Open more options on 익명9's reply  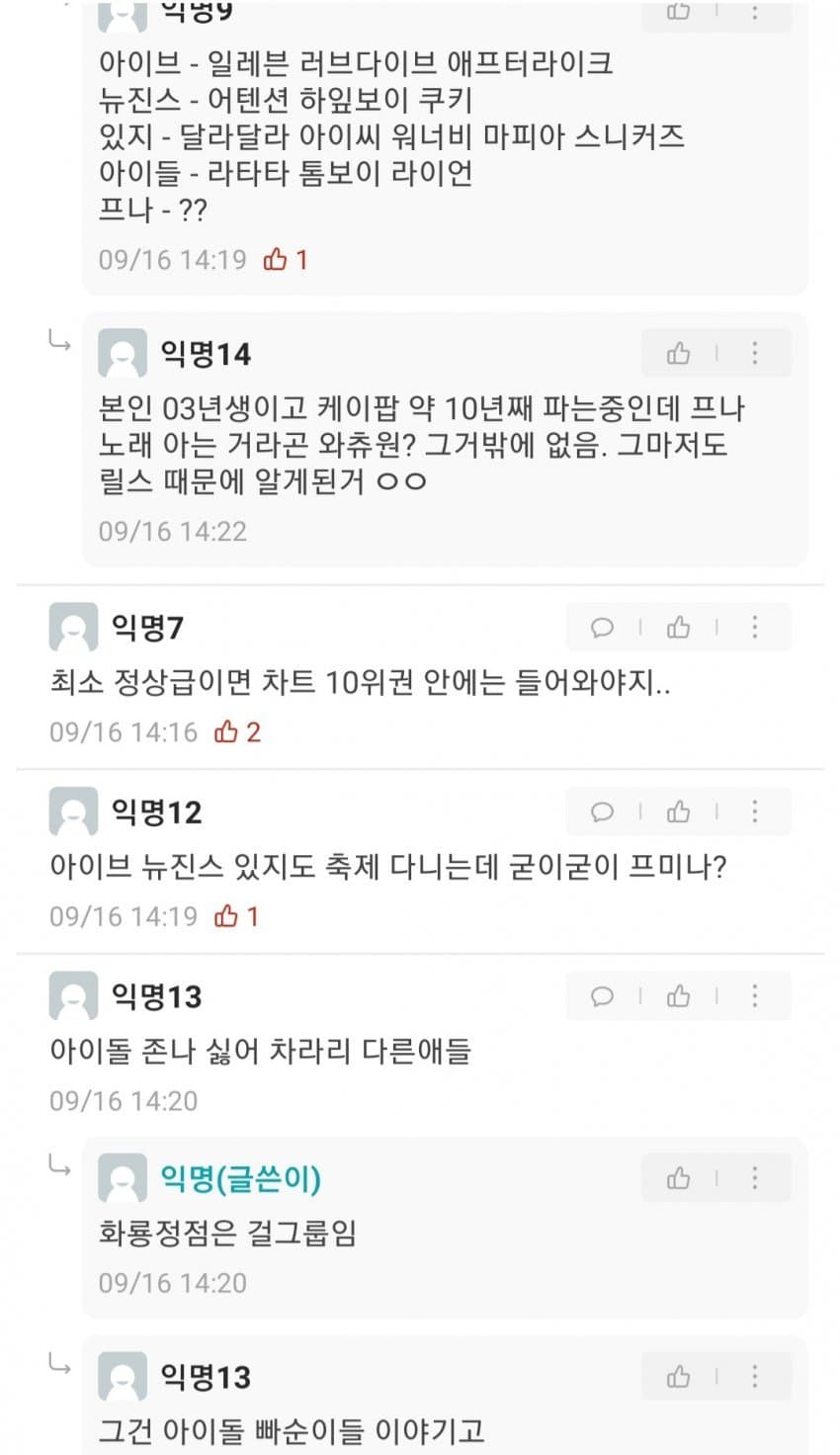(x=755, y=12)
